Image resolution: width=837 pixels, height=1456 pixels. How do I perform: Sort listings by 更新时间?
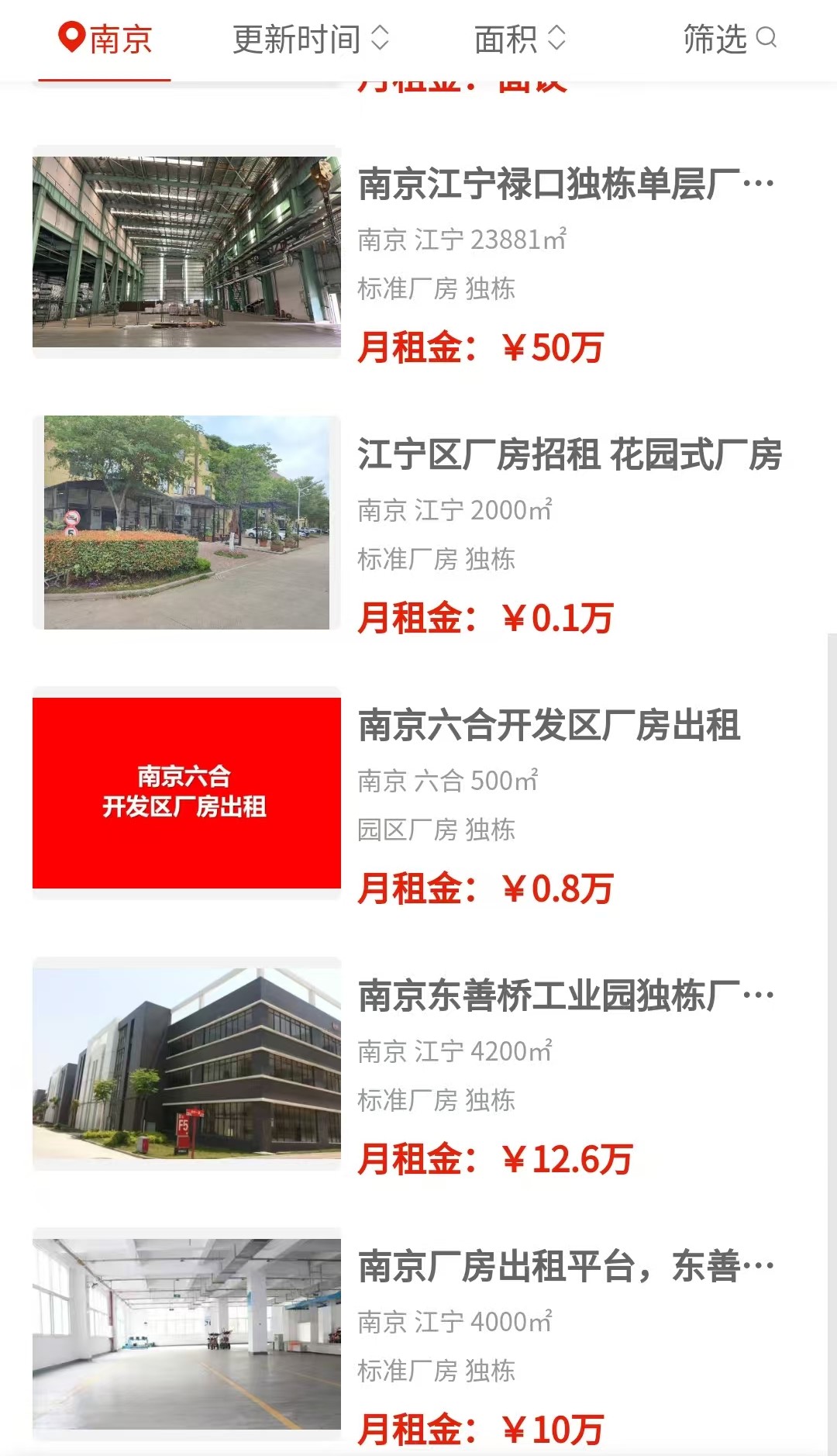tap(310, 39)
